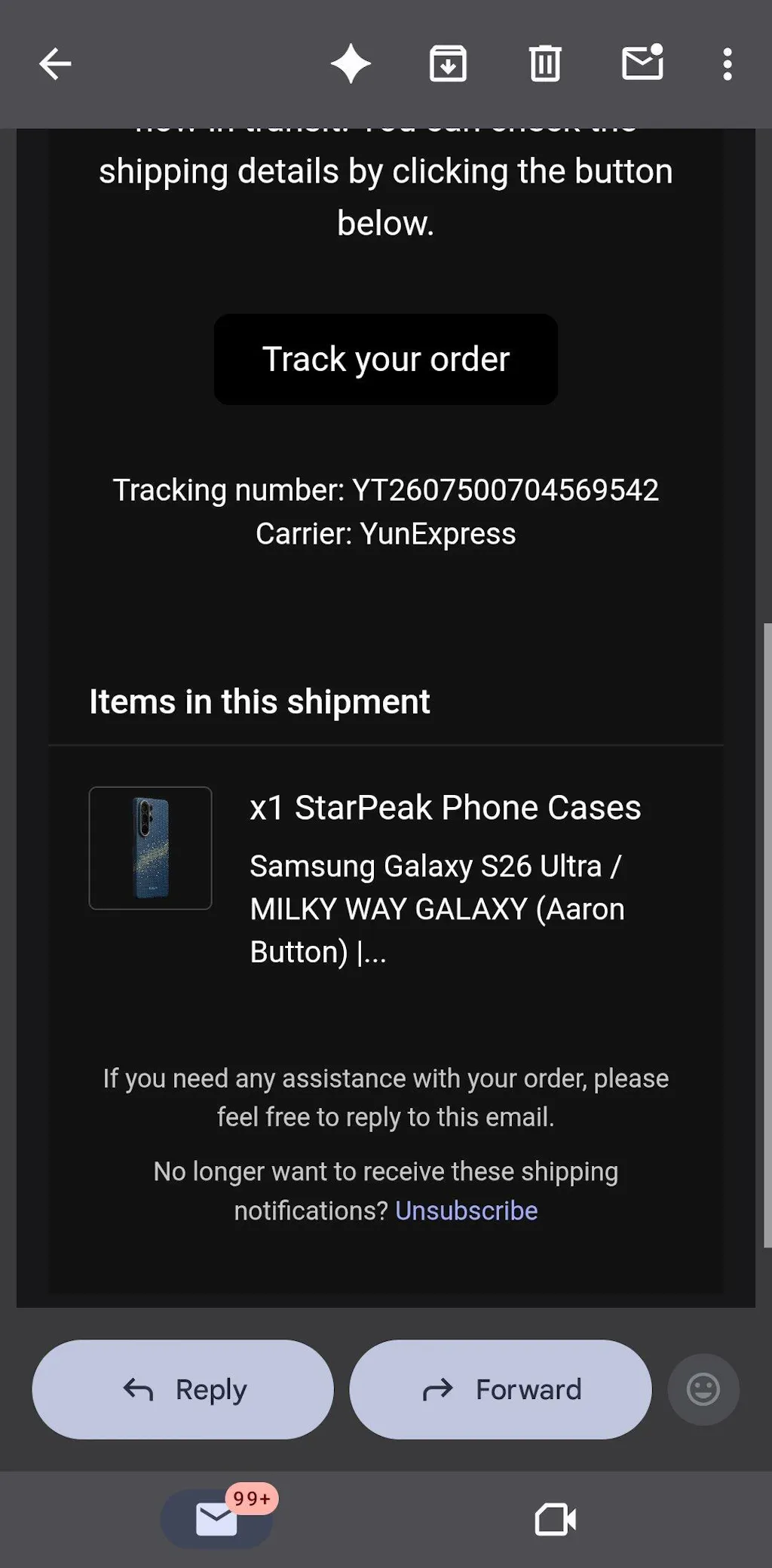Forward this email

(x=501, y=1389)
